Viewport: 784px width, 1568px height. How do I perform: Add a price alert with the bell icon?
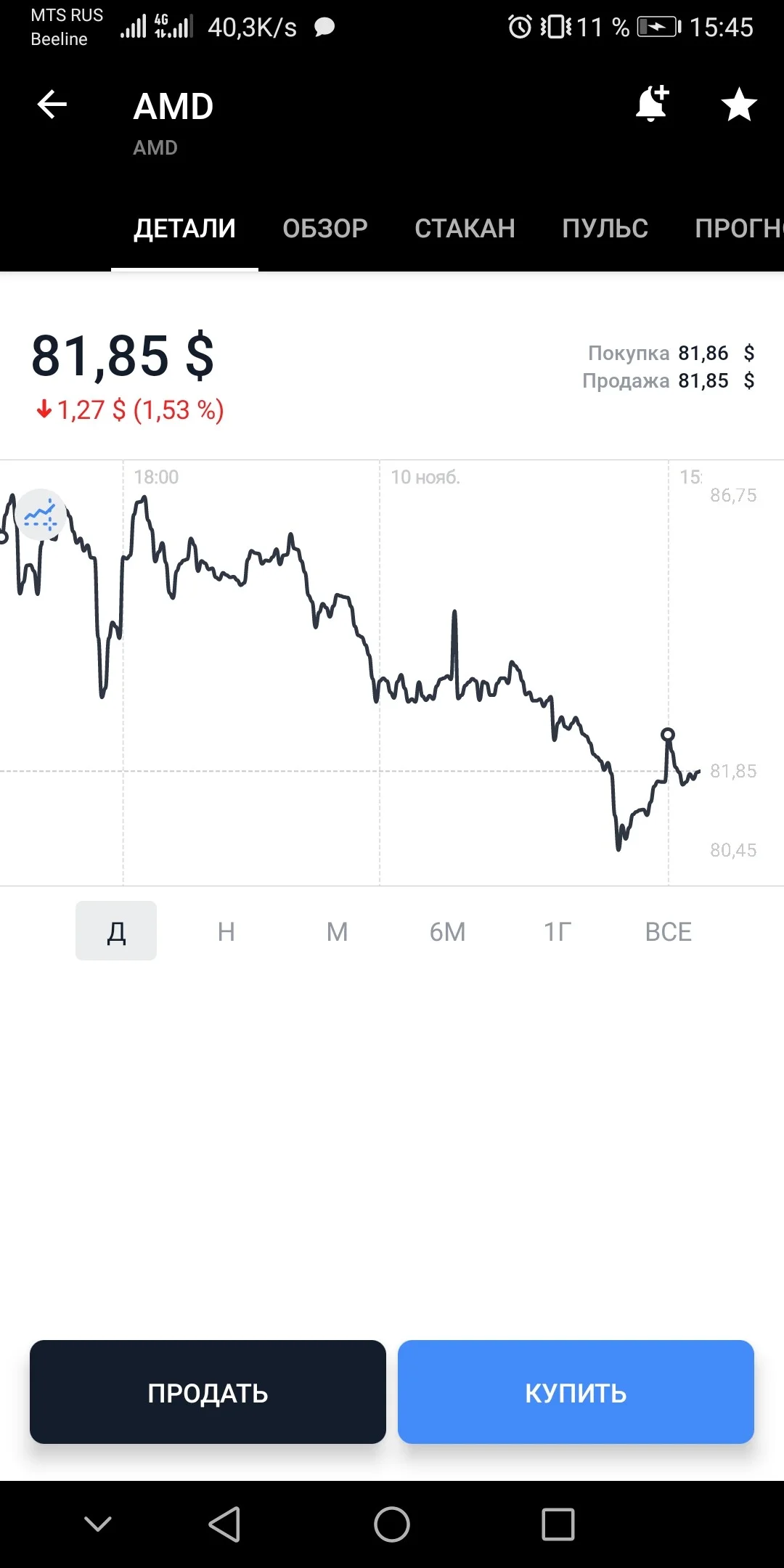point(651,104)
